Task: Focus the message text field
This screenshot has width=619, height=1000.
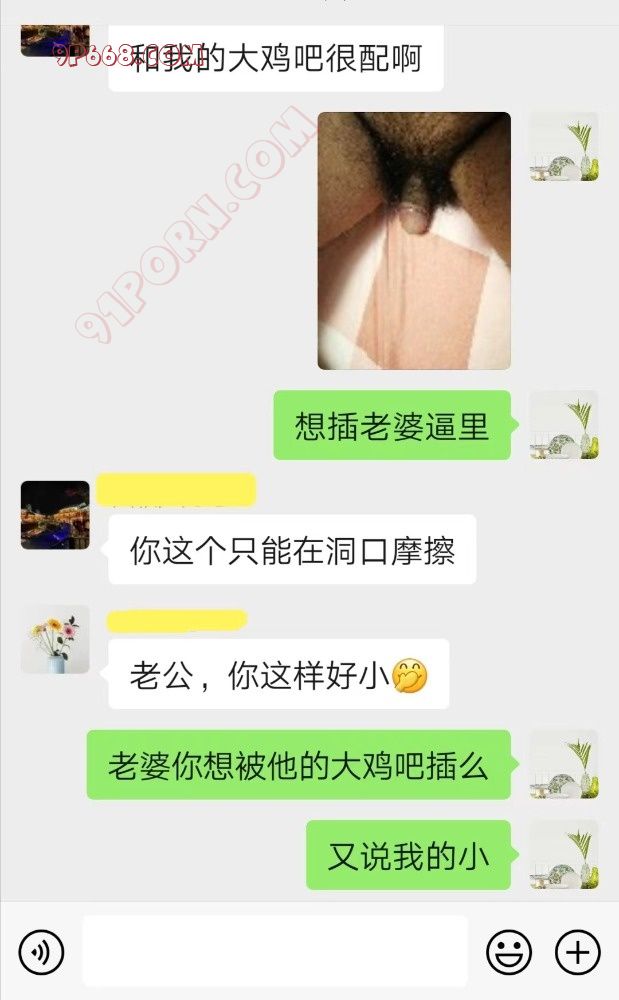Action: click(274, 951)
